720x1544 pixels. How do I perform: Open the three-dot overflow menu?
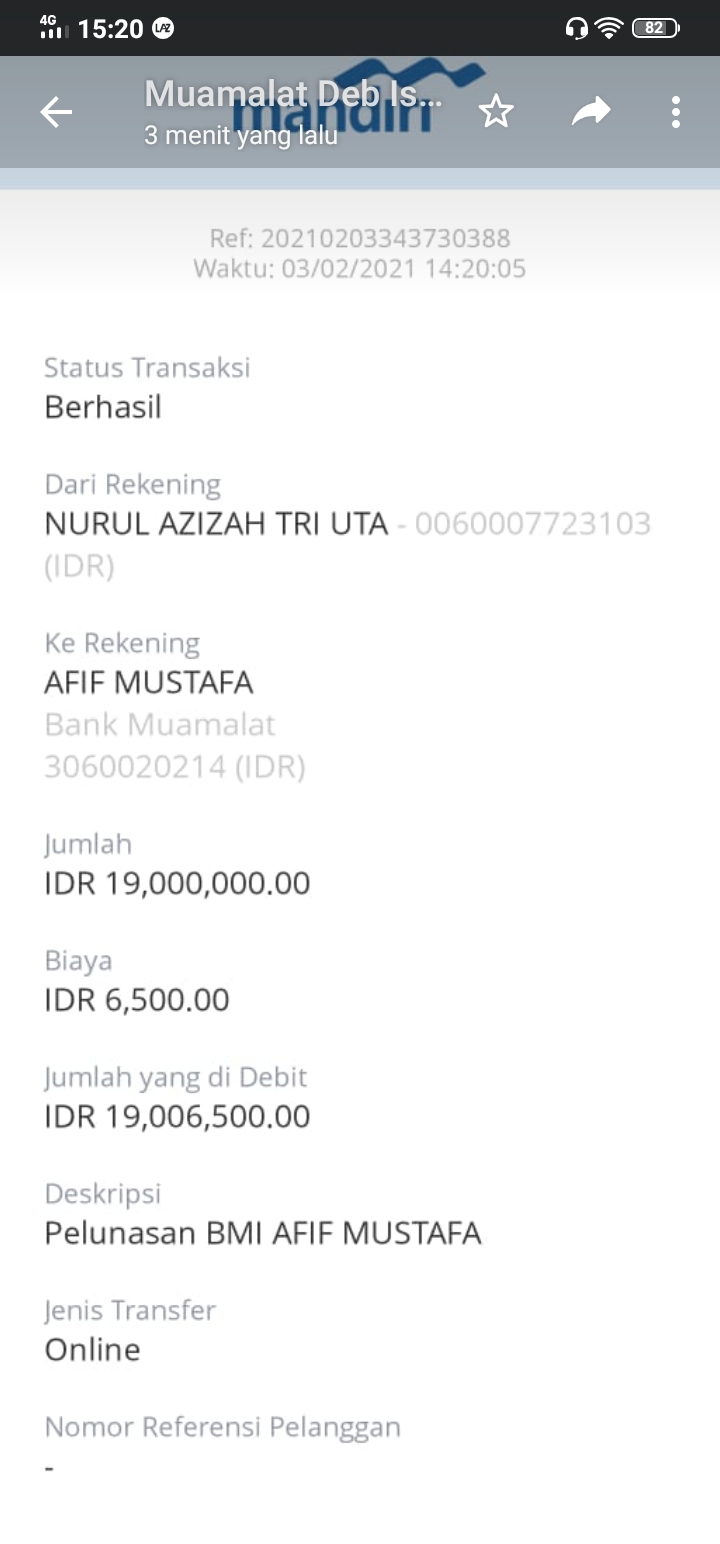pyautogui.click(x=676, y=112)
